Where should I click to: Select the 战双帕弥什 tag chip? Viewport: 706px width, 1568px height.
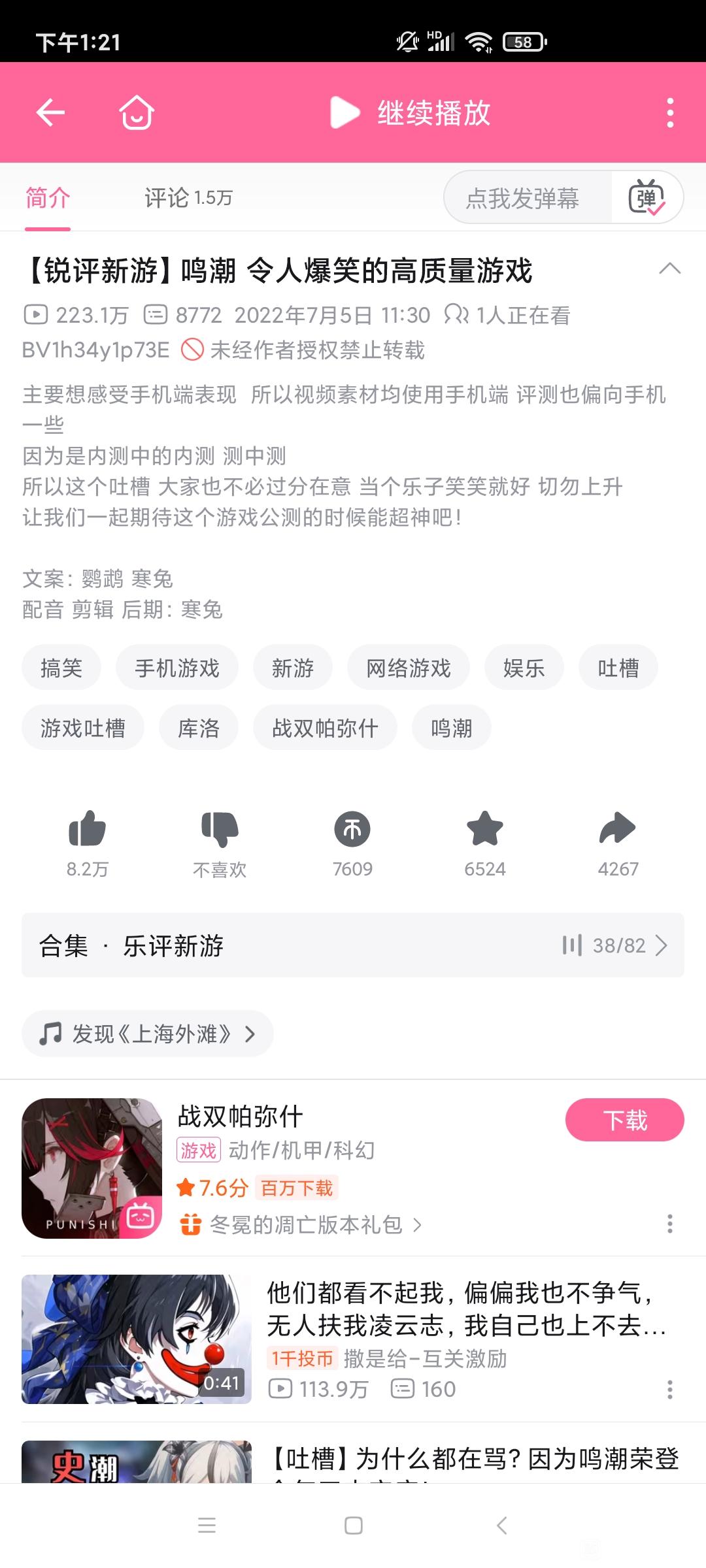[x=325, y=728]
